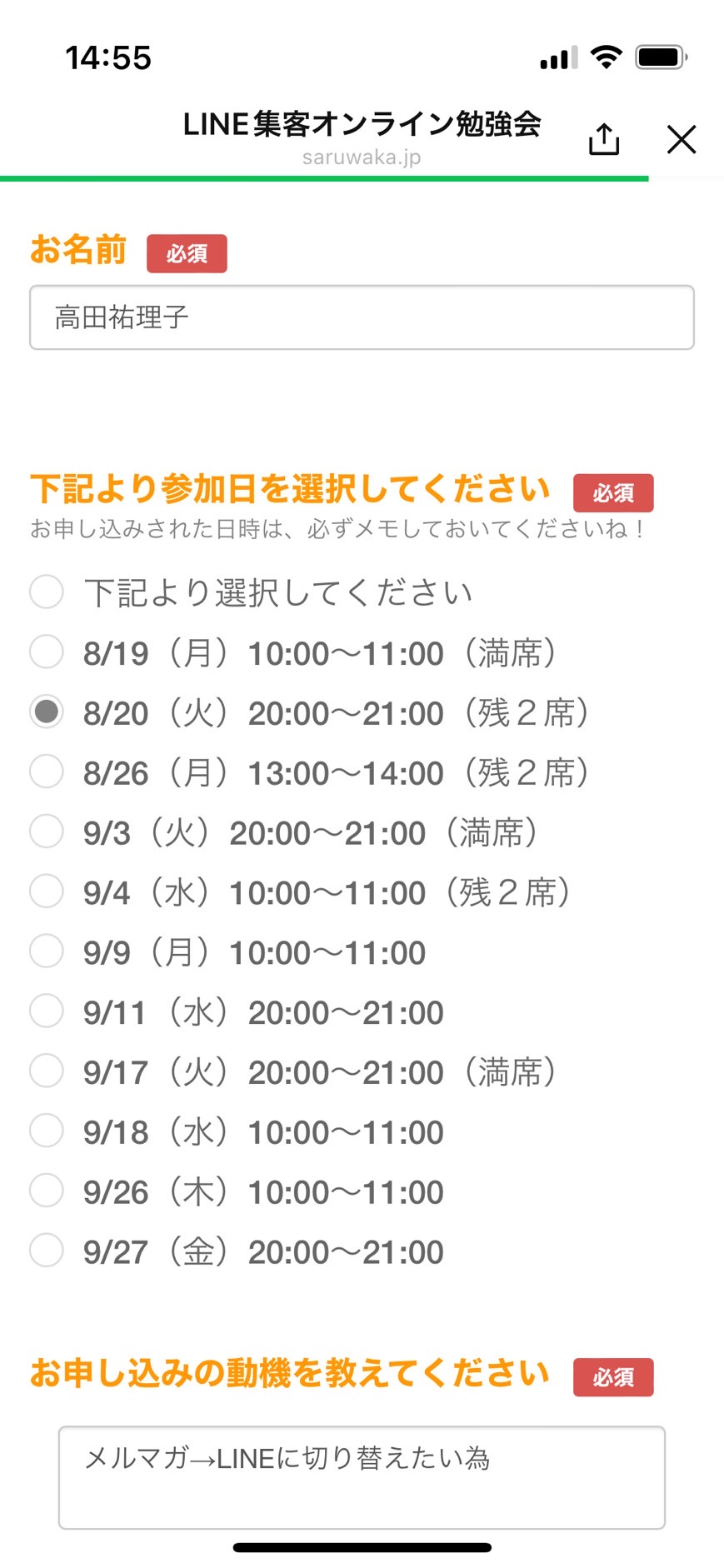This screenshot has width=724, height=1568.
Task: Edit the お名前 name field
Action: pos(362,317)
